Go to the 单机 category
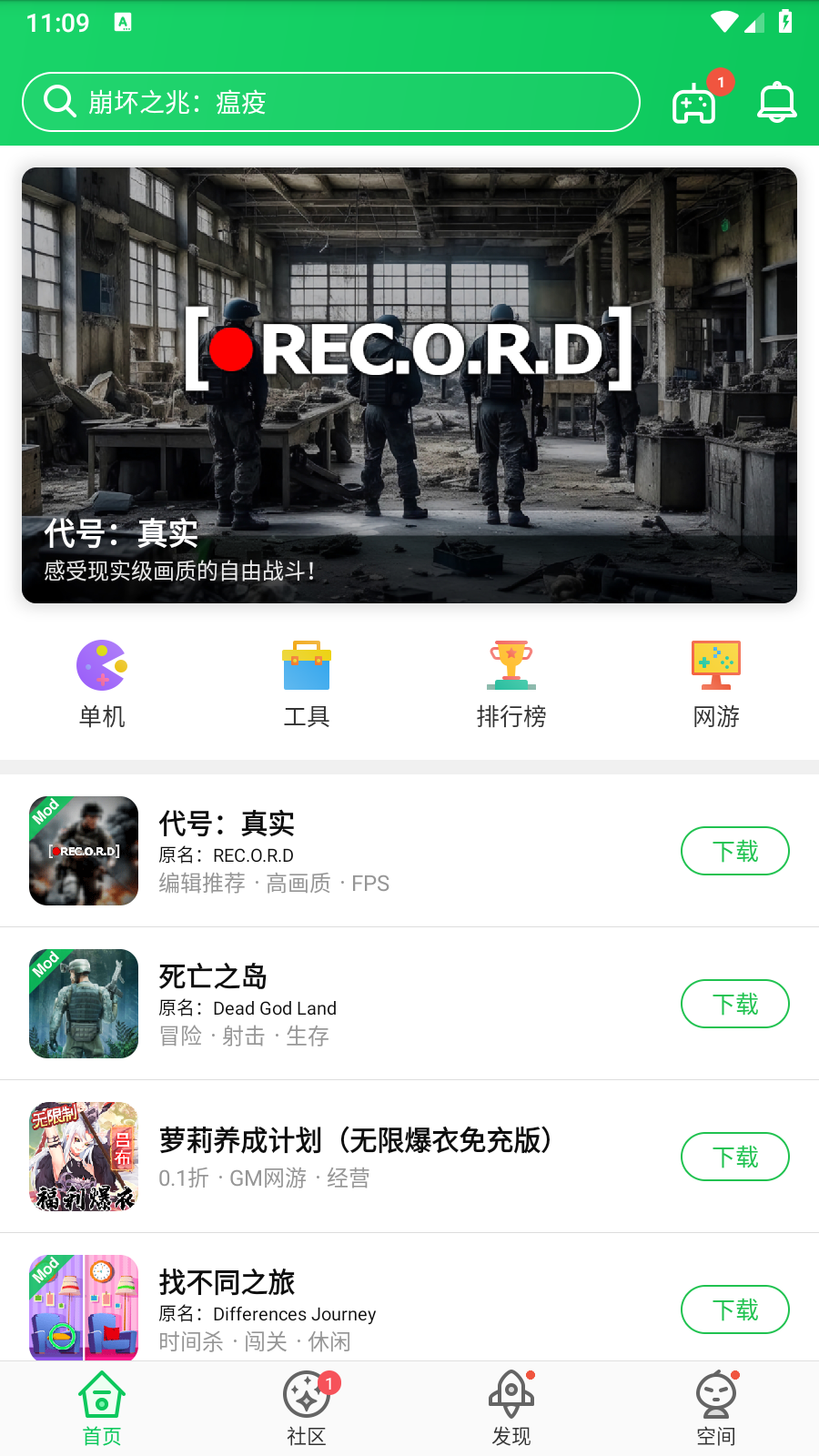 pos(102,683)
